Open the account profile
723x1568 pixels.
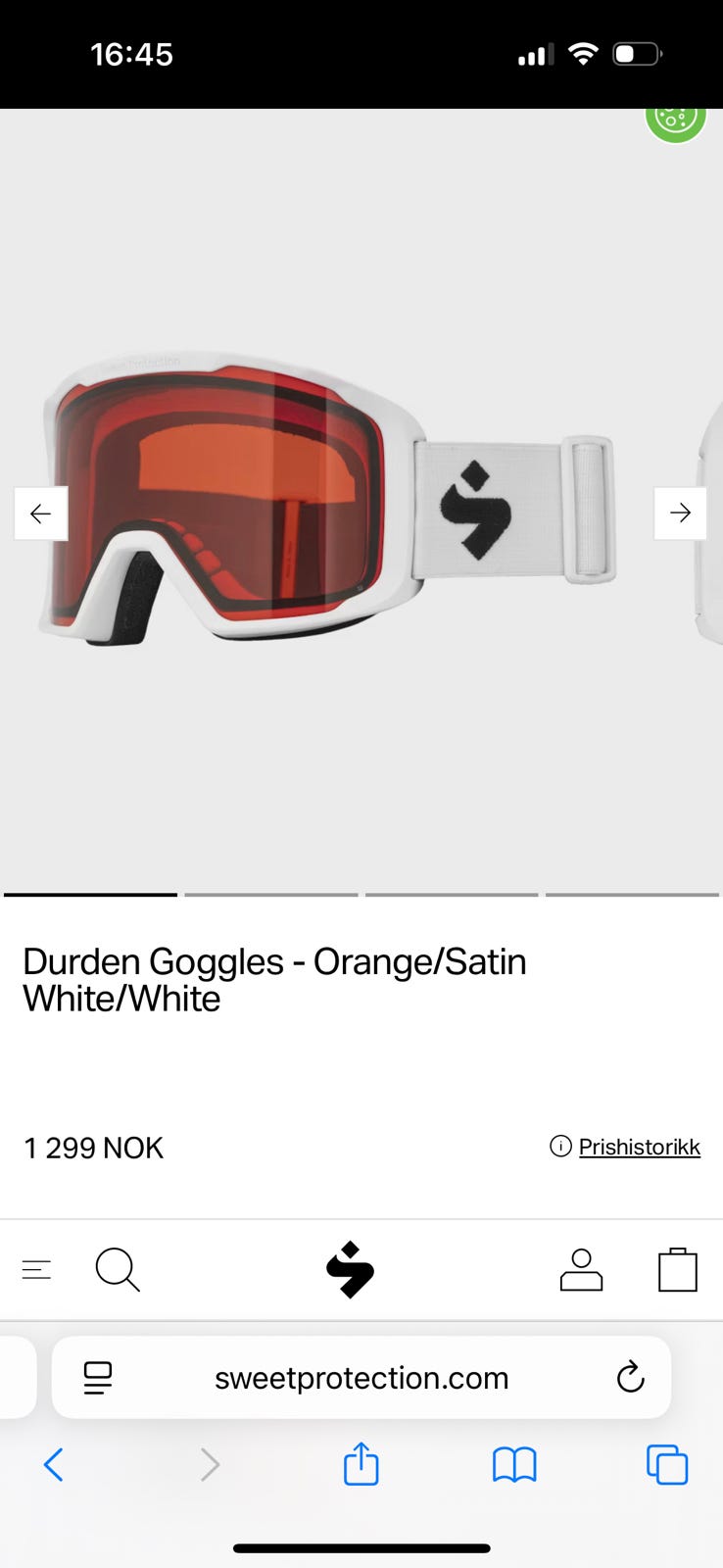(x=581, y=1270)
